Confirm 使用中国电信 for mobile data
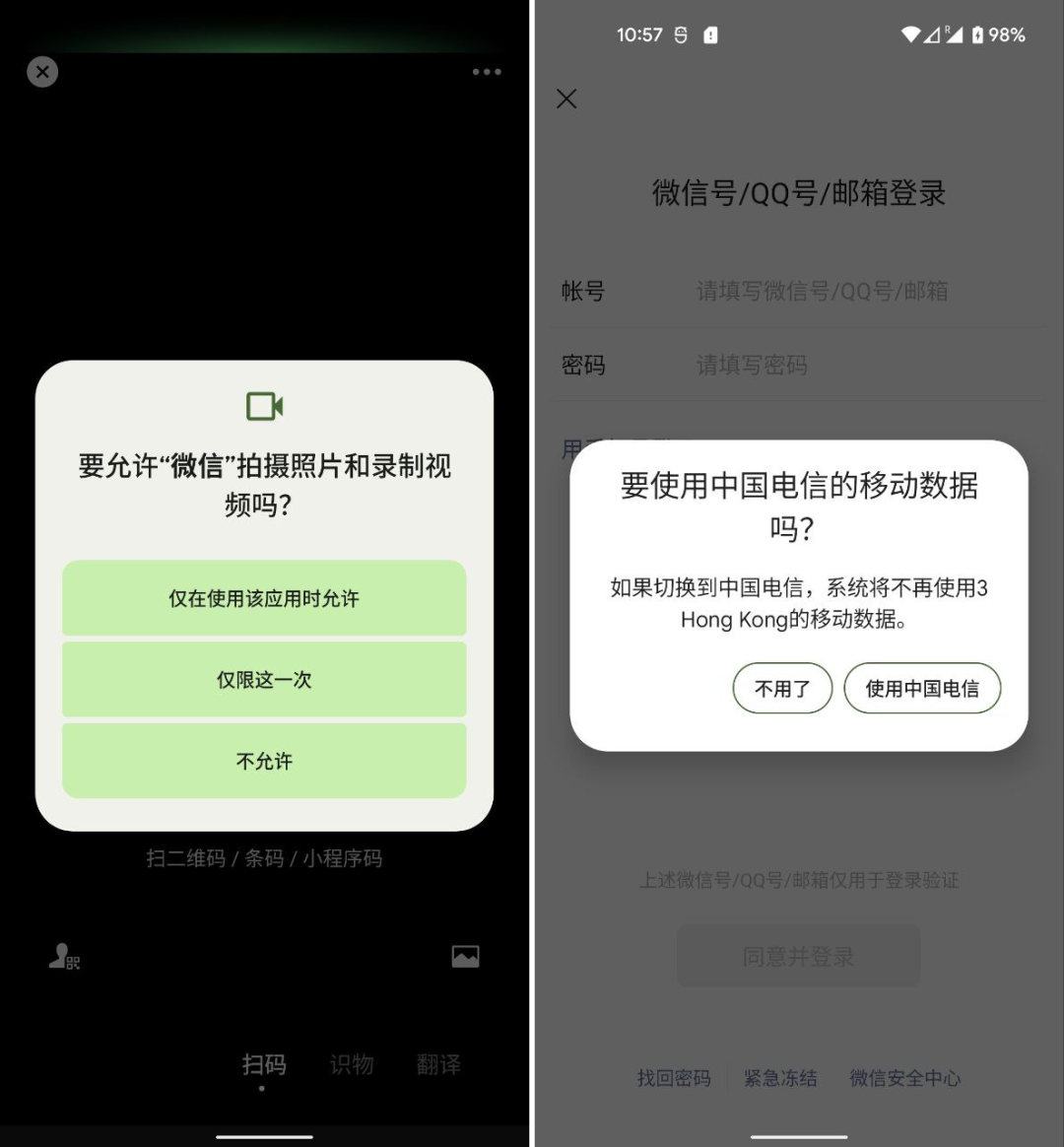 (922, 689)
